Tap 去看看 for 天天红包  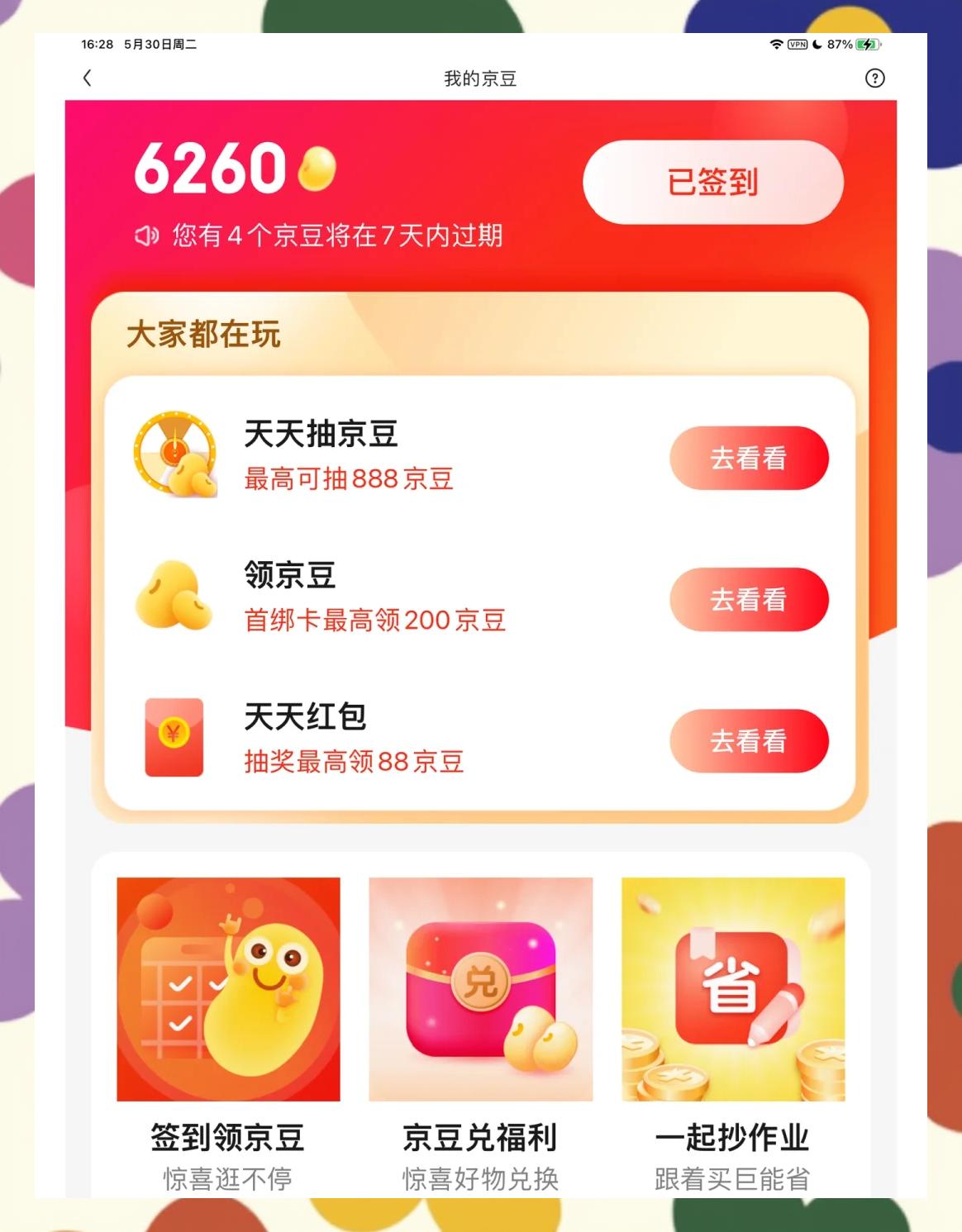pos(749,741)
